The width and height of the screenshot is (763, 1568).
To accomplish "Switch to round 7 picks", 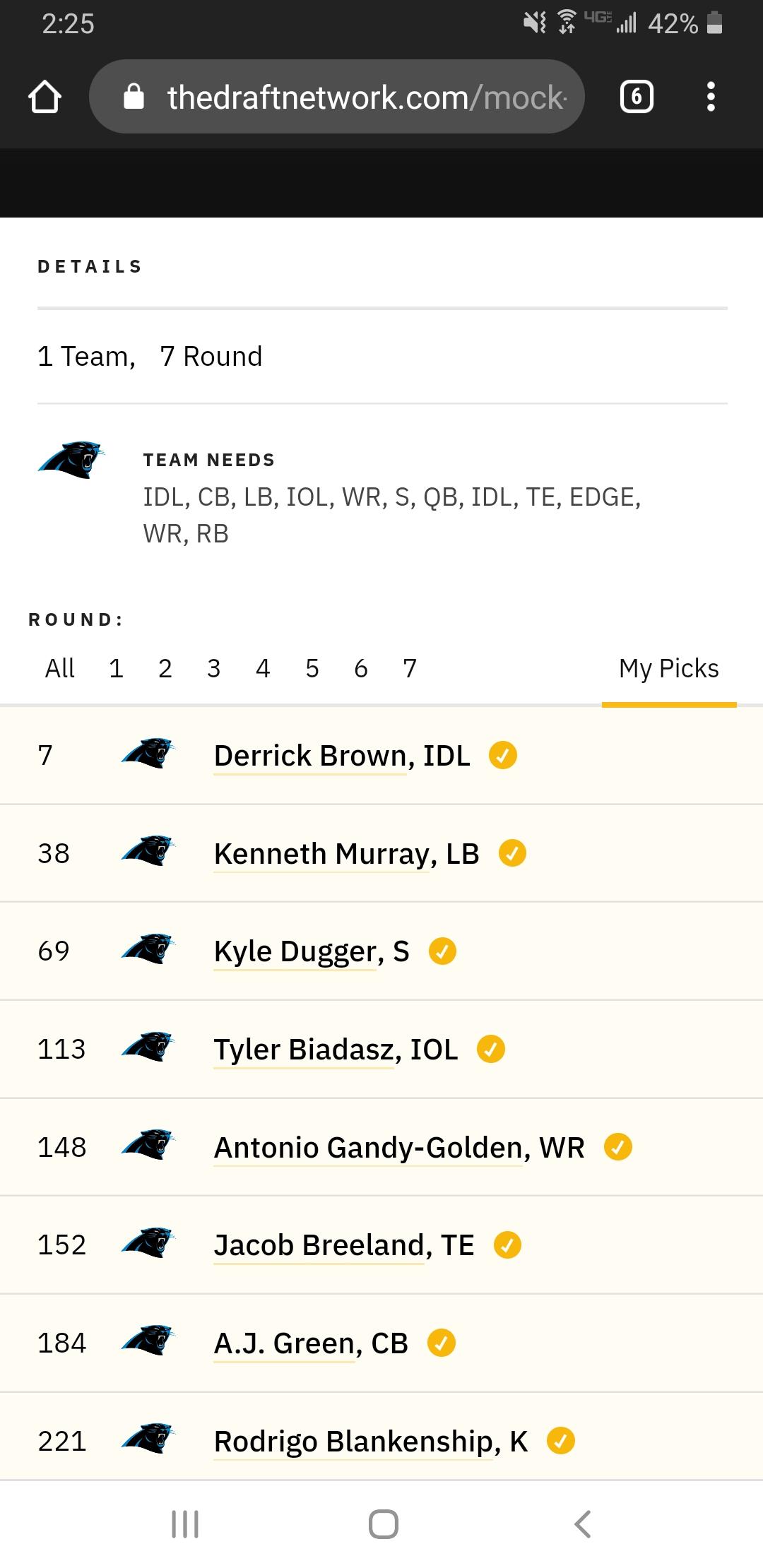I will pyautogui.click(x=410, y=668).
